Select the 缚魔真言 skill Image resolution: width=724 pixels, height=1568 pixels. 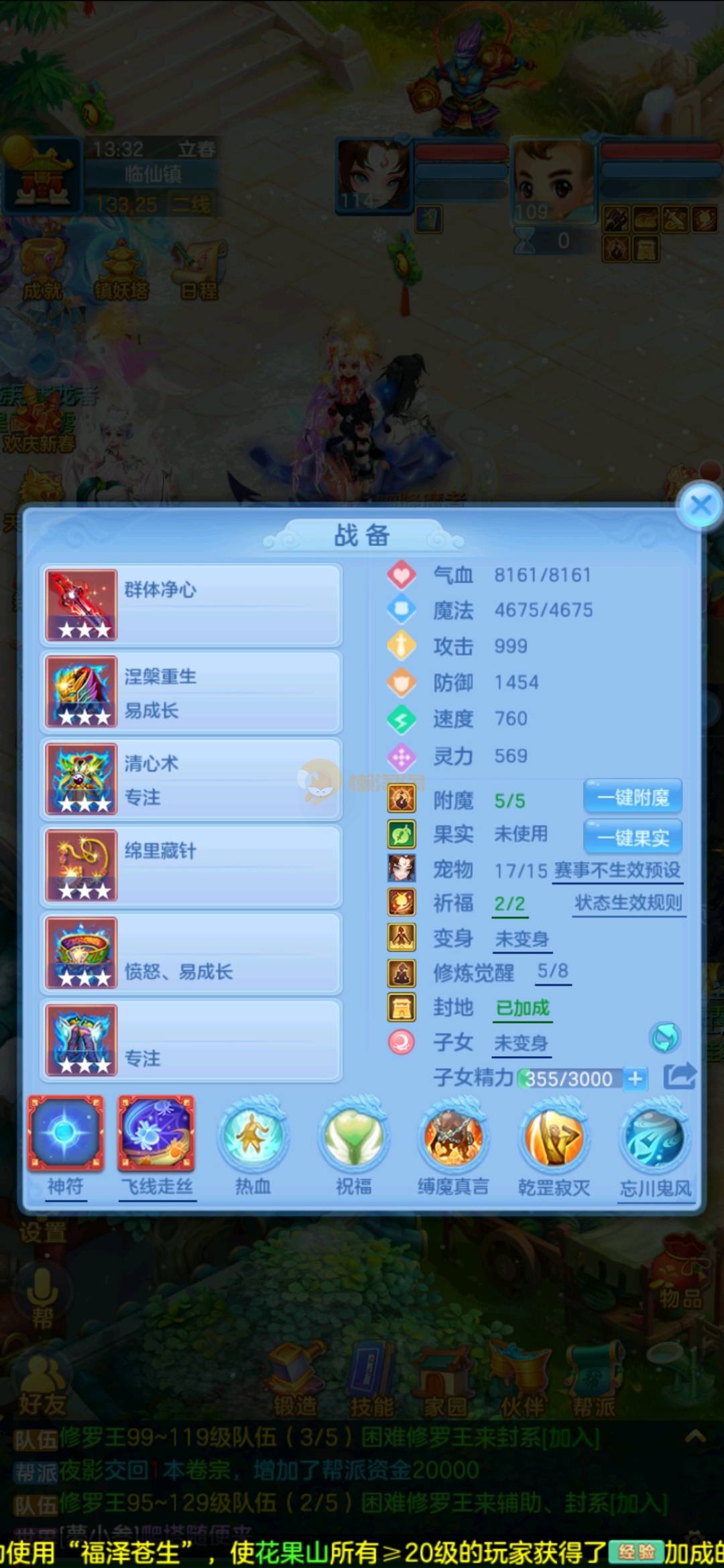click(x=453, y=1138)
